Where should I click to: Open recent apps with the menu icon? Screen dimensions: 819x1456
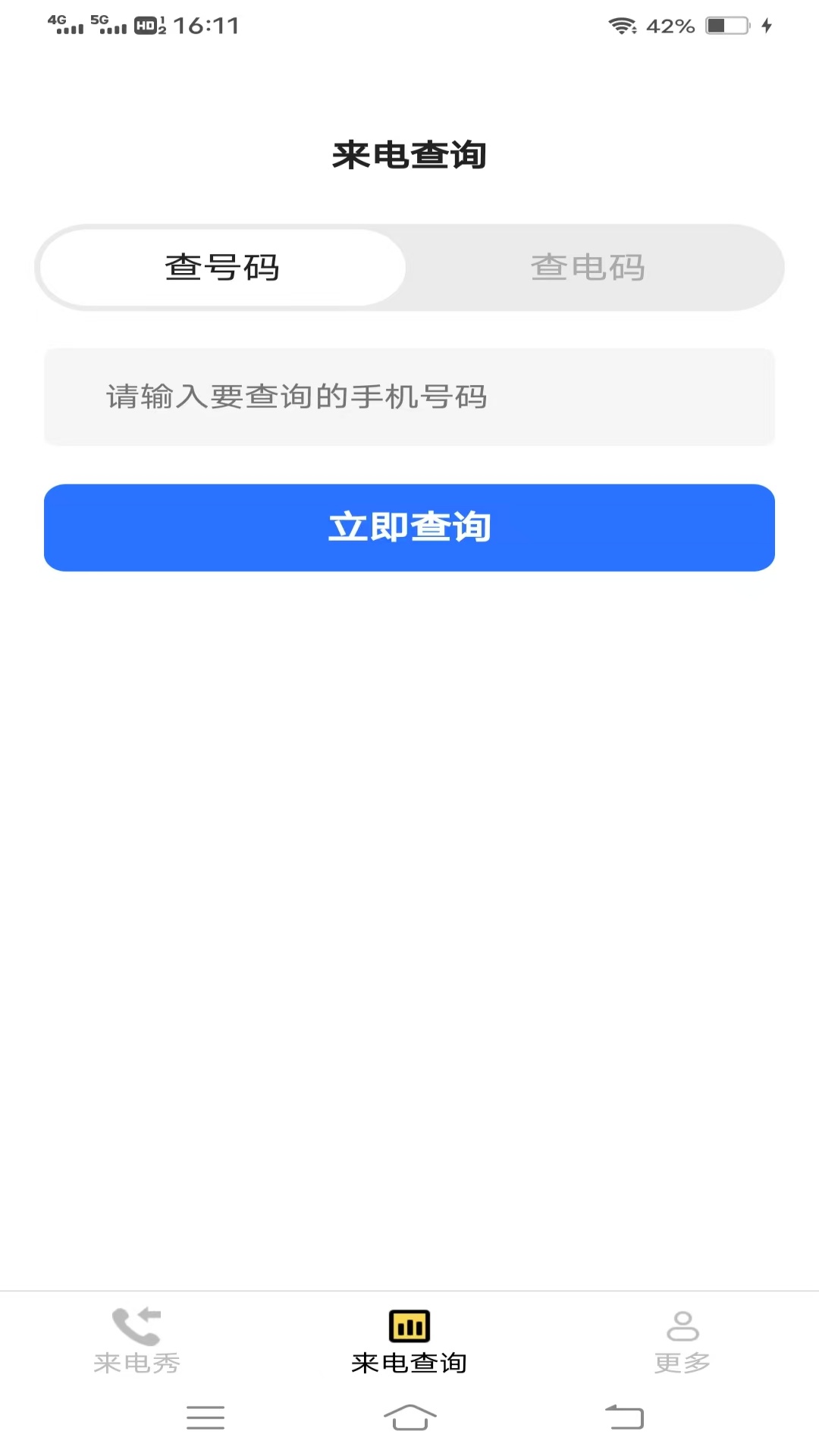tap(205, 1417)
